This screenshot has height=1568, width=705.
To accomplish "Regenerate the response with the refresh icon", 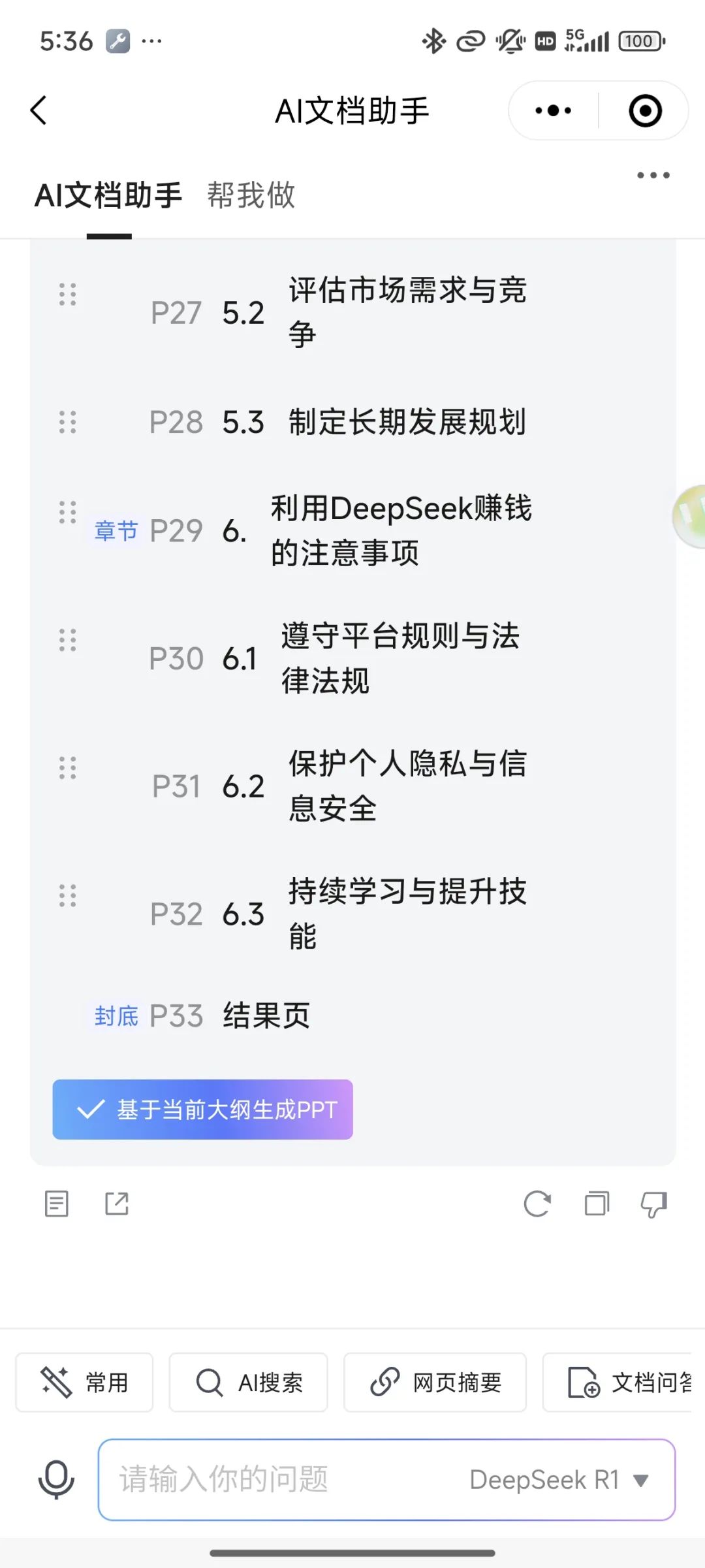I will 537,1204.
